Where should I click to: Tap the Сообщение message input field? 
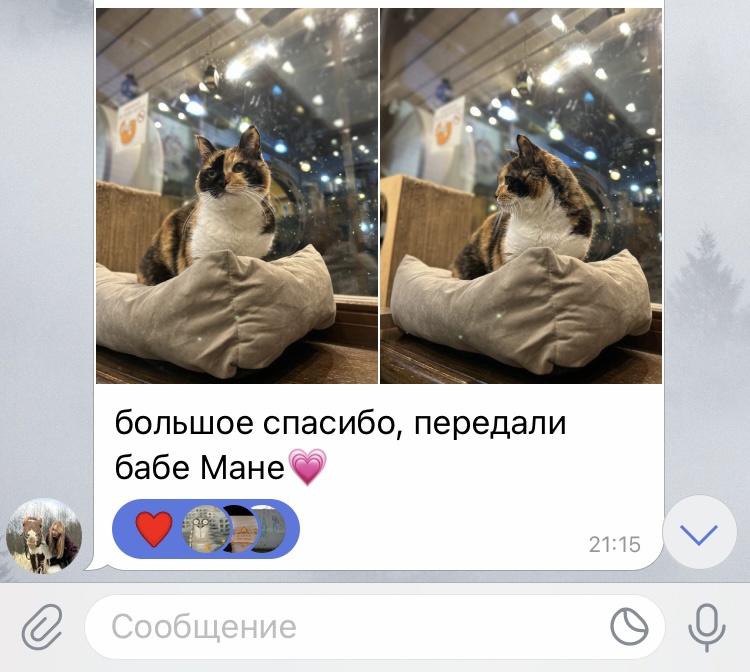click(x=350, y=628)
